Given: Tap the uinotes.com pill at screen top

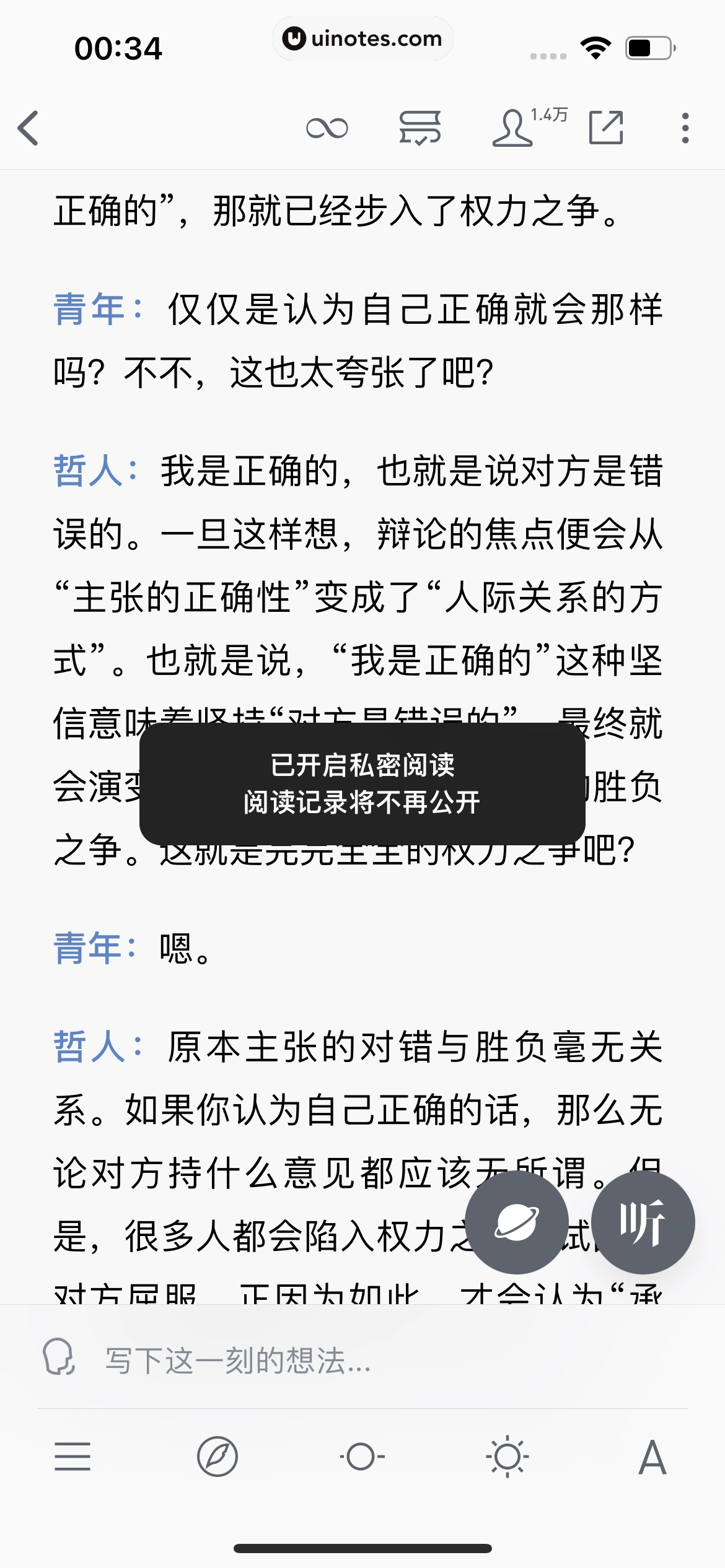Looking at the screenshot, I should pyautogui.click(x=362, y=38).
